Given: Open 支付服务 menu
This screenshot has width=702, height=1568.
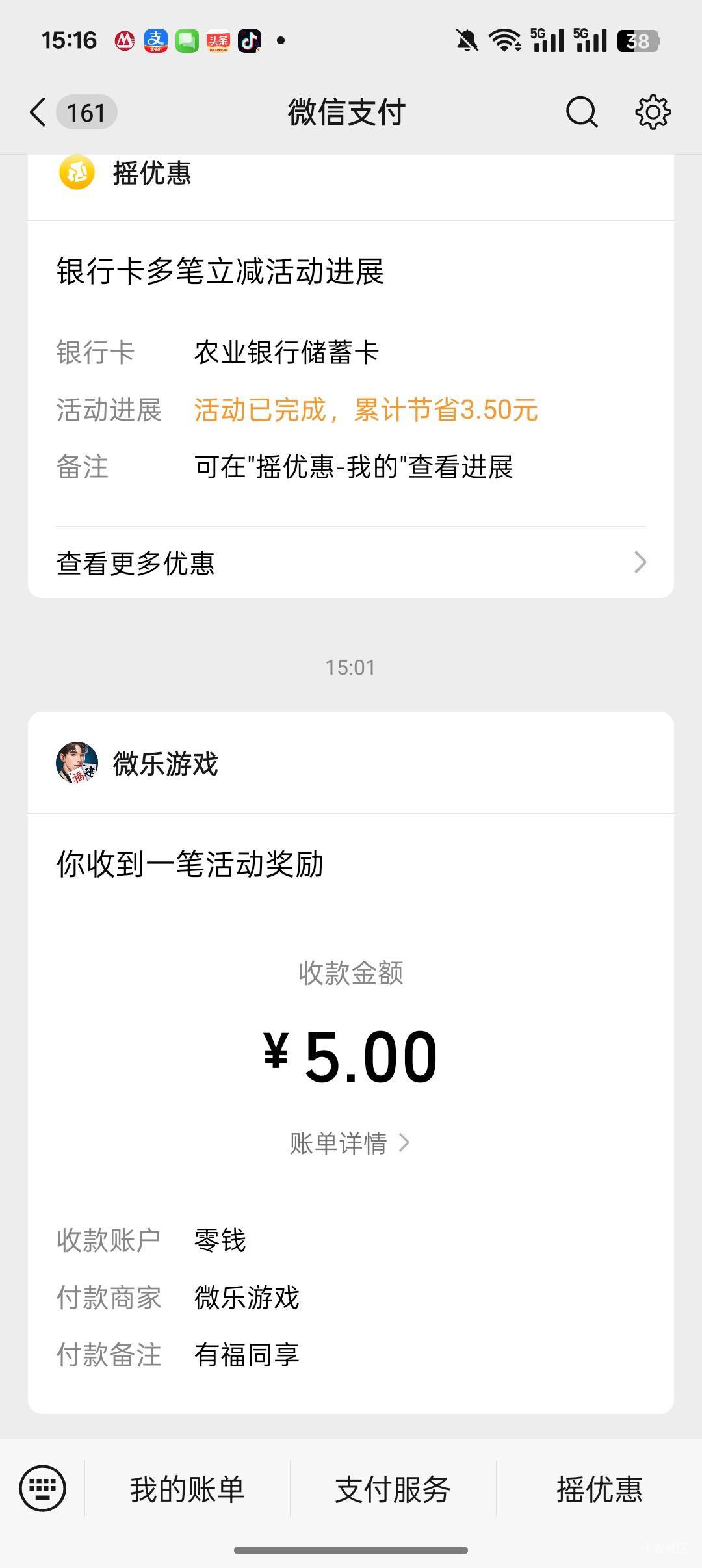Looking at the screenshot, I should [393, 1489].
